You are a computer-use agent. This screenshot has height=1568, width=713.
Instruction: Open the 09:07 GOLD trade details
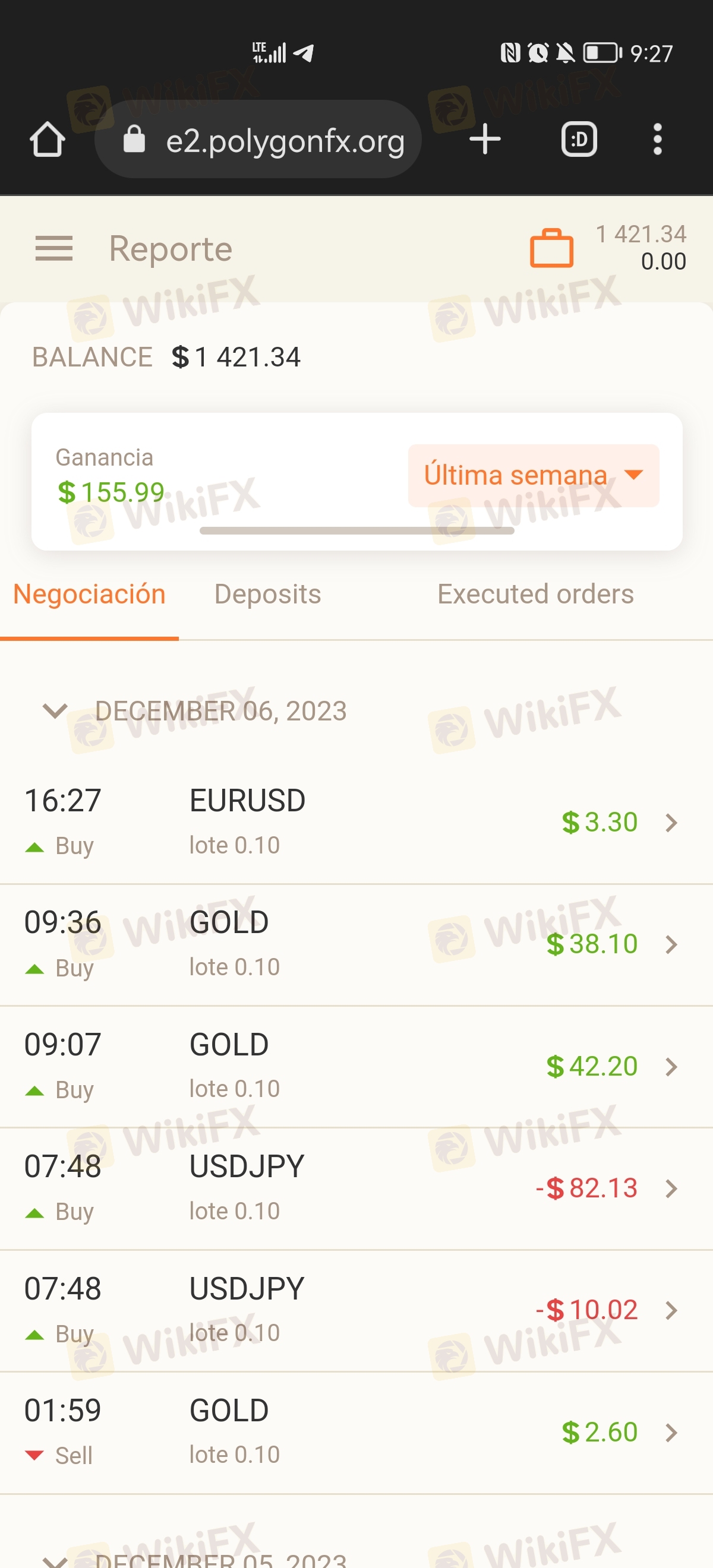[356, 1066]
